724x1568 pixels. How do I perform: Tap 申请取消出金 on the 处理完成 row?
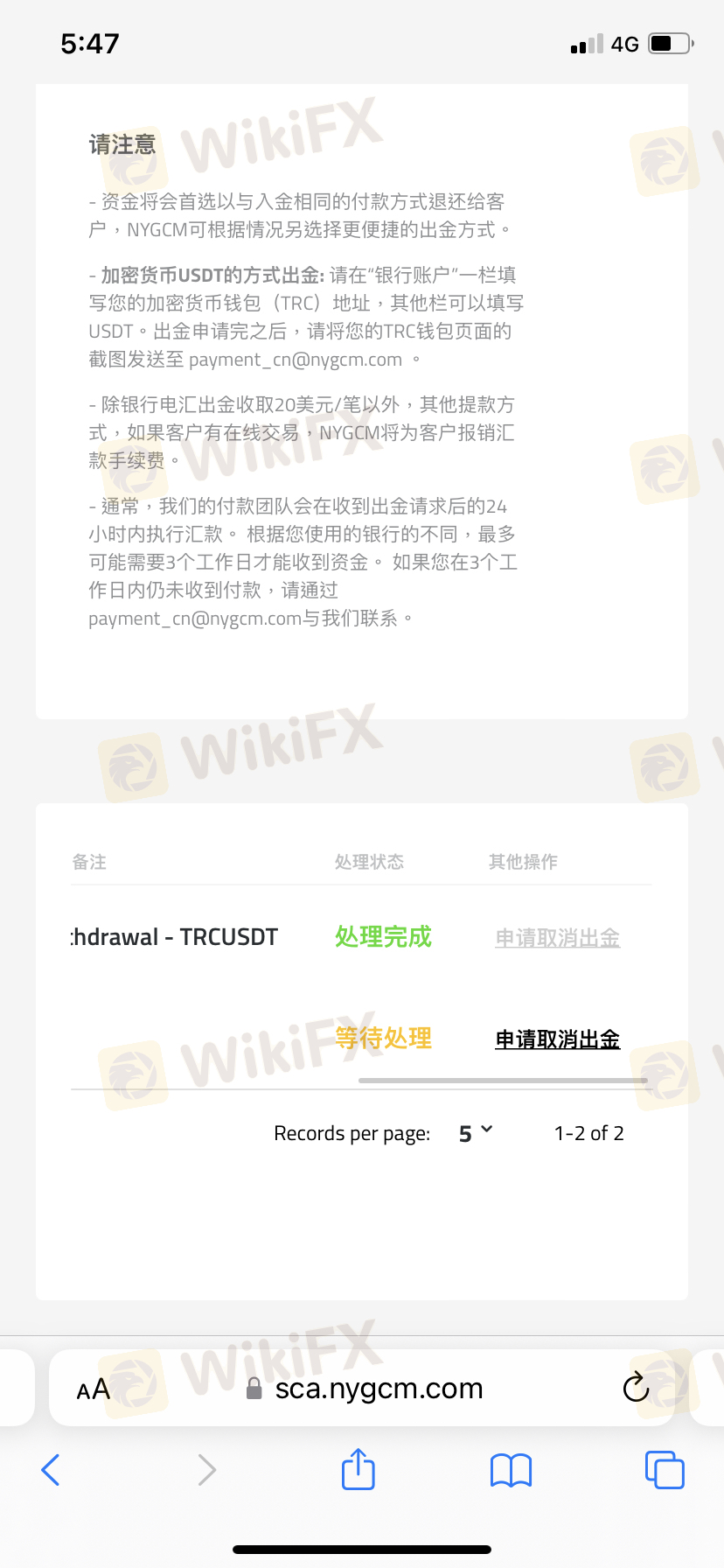pyautogui.click(x=557, y=938)
